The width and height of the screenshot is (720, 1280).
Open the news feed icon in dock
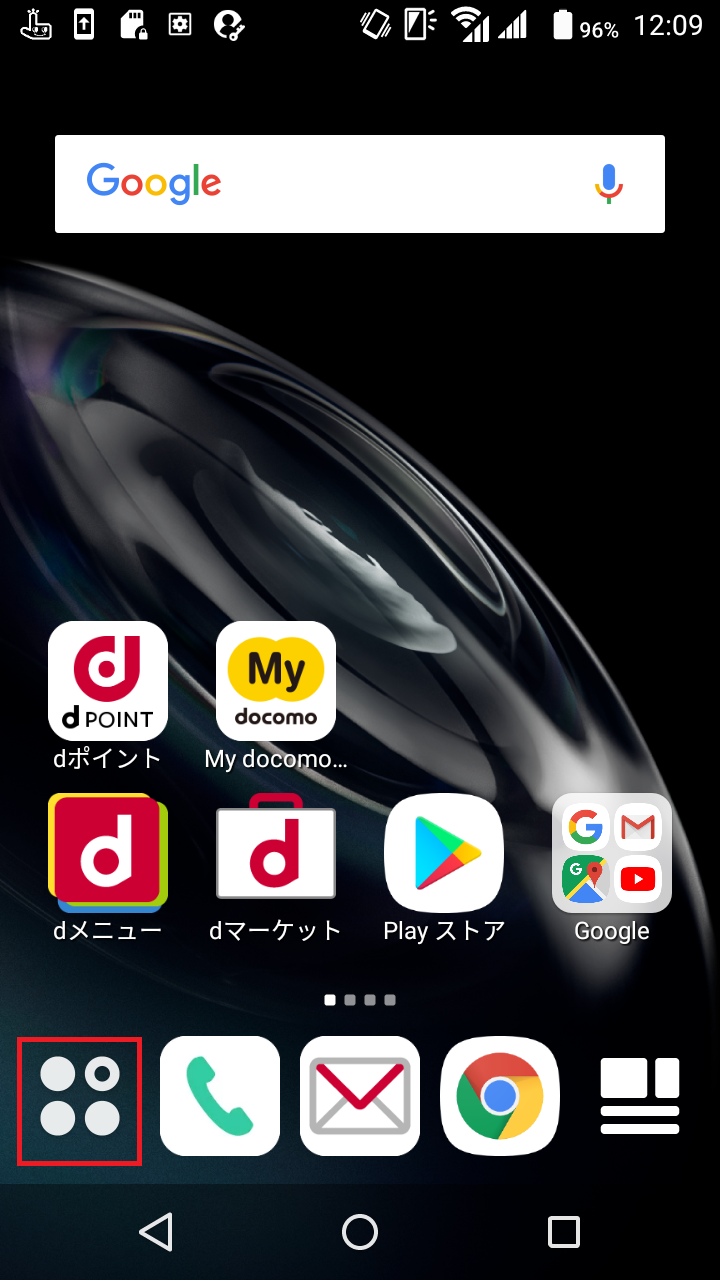point(640,1096)
